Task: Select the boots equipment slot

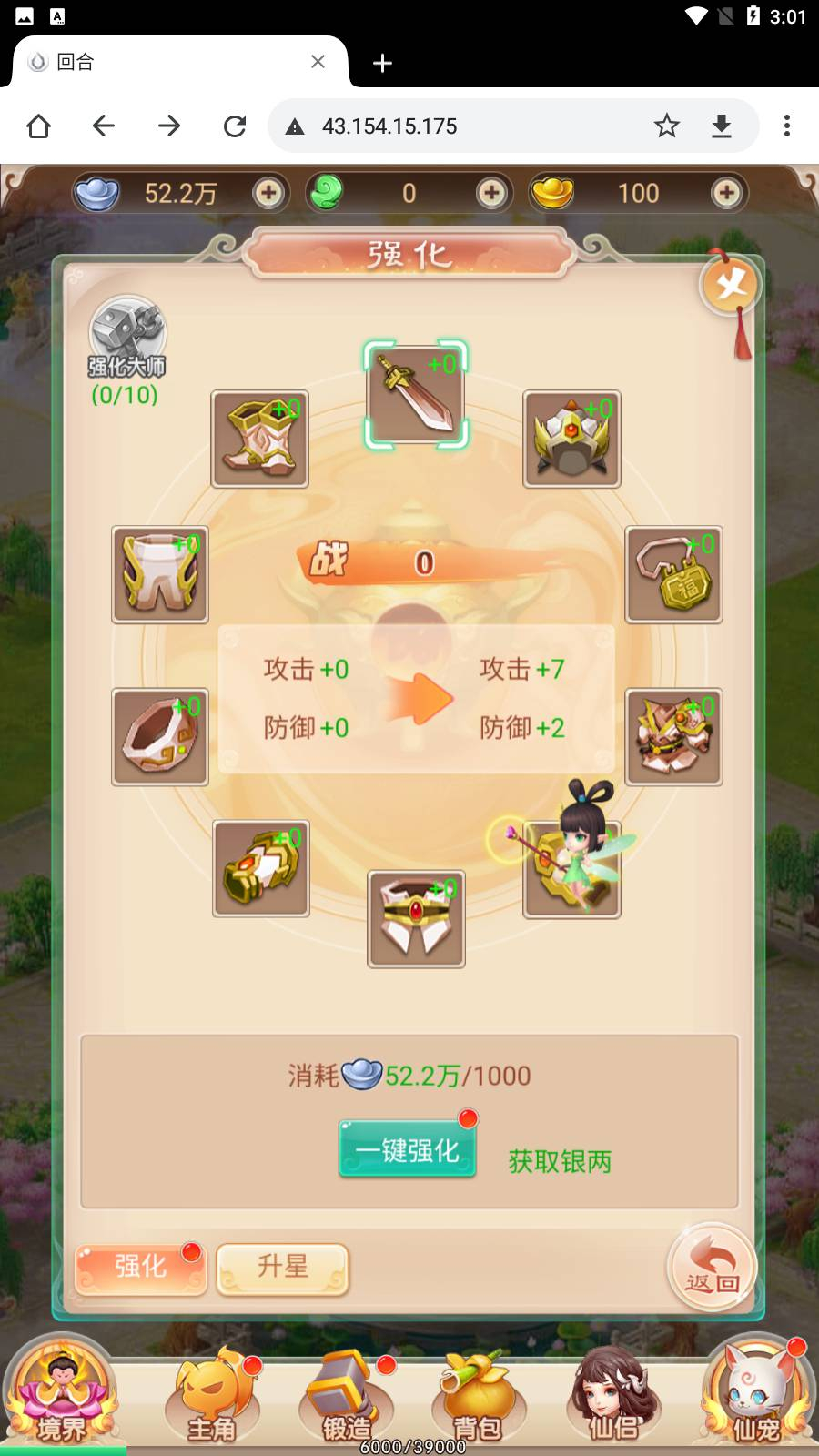Action: click(259, 440)
